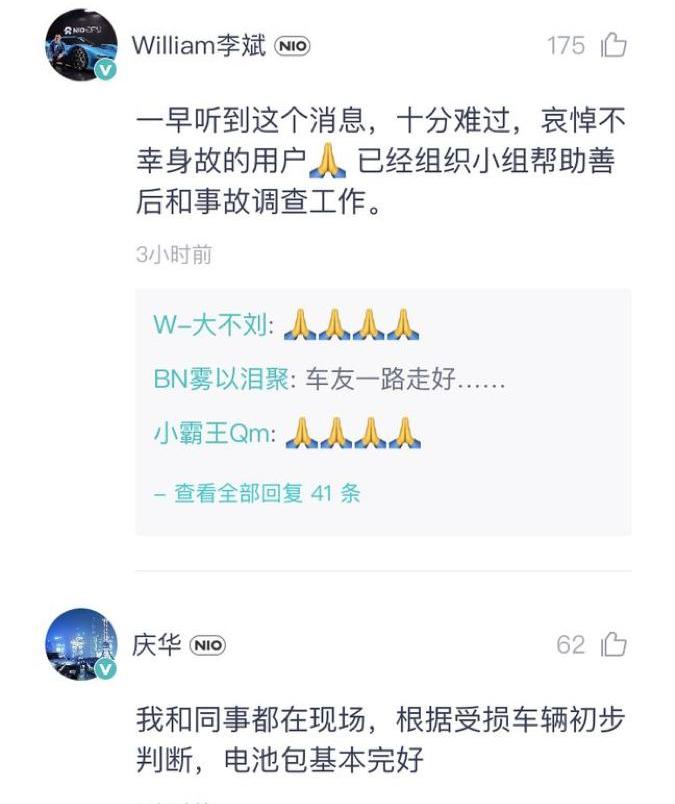Tap 庆华 username
Viewport: 675px width, 804px height.
pos(157,645)
